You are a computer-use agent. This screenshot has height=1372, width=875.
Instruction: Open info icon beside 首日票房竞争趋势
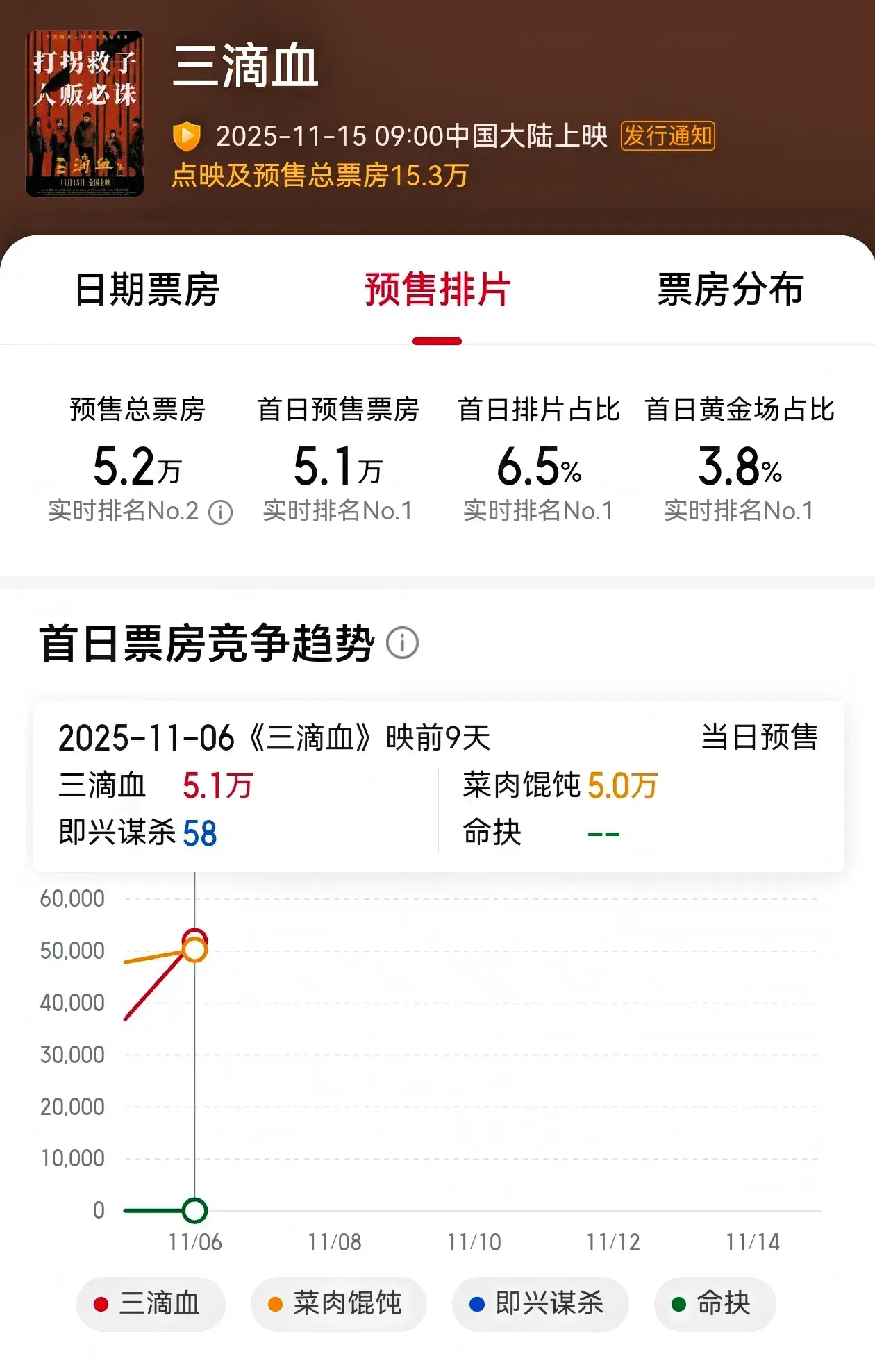402,643
